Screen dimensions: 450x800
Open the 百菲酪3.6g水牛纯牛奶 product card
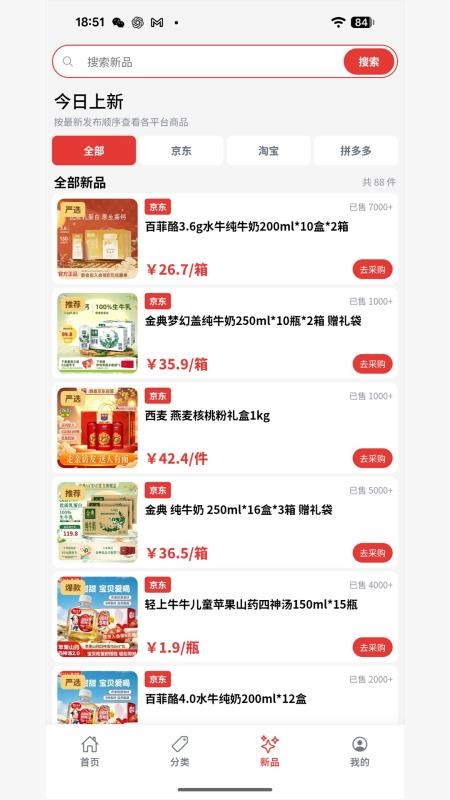pos(225,239)
